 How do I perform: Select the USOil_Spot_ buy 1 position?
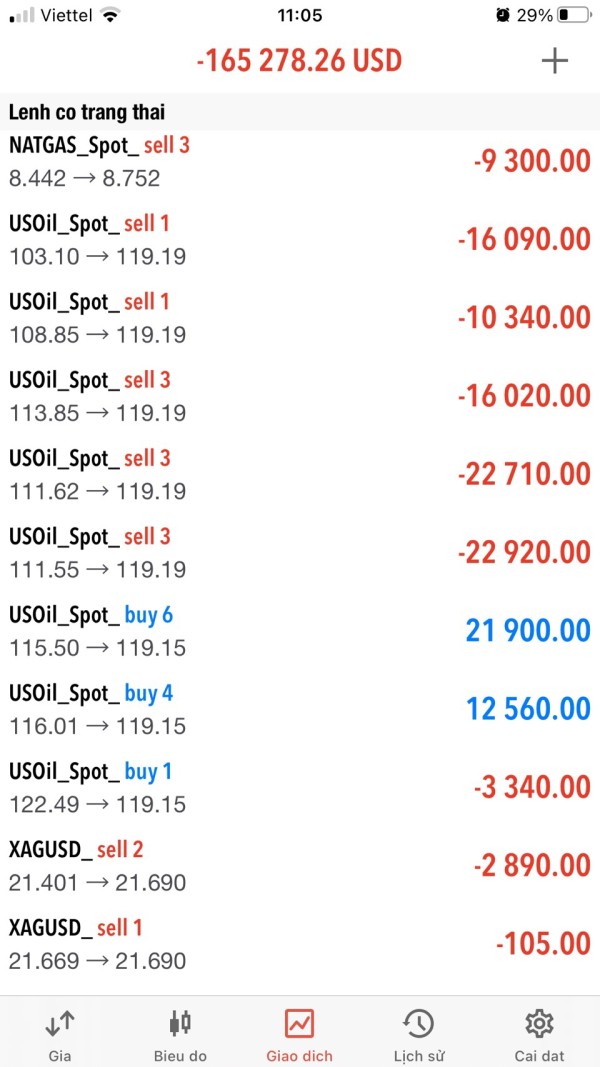click(x=300, y=787)
